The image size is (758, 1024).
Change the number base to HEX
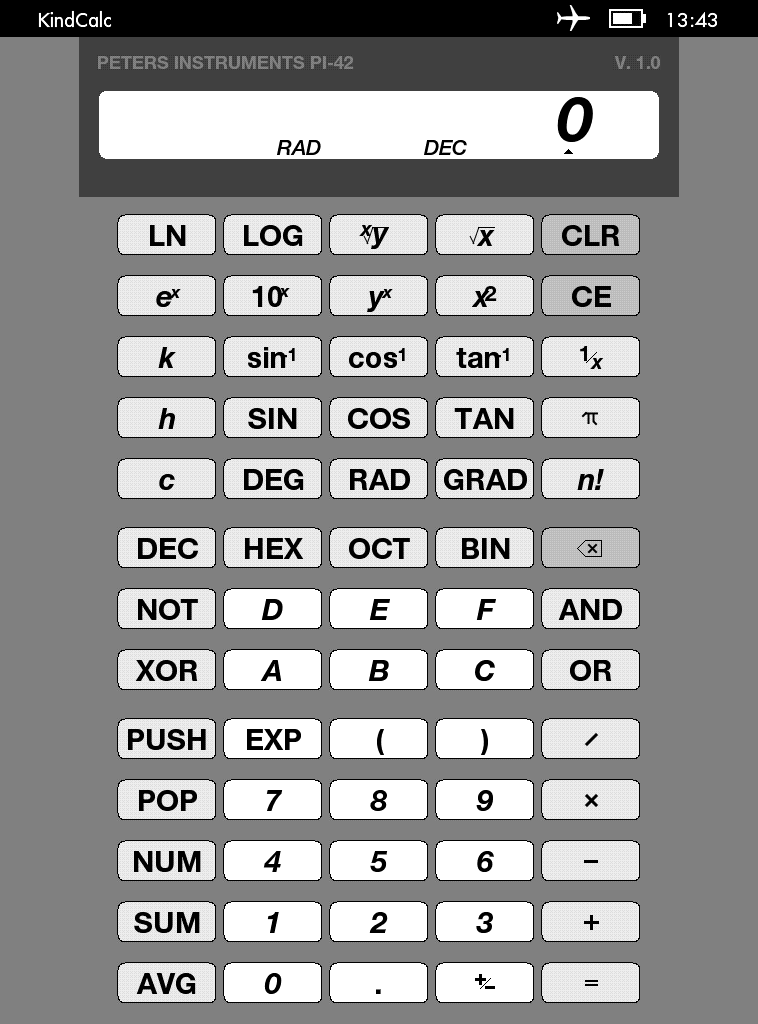[273, 549]
